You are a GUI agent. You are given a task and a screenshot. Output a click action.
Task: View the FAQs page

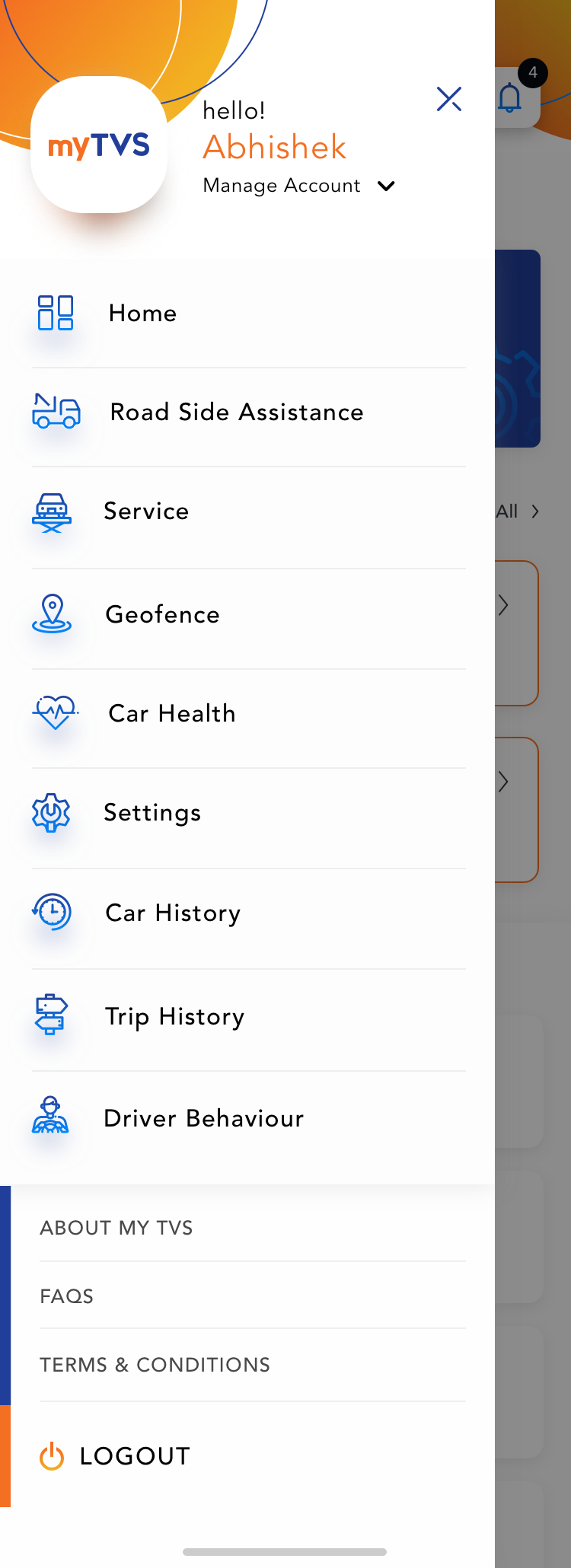67,1296
